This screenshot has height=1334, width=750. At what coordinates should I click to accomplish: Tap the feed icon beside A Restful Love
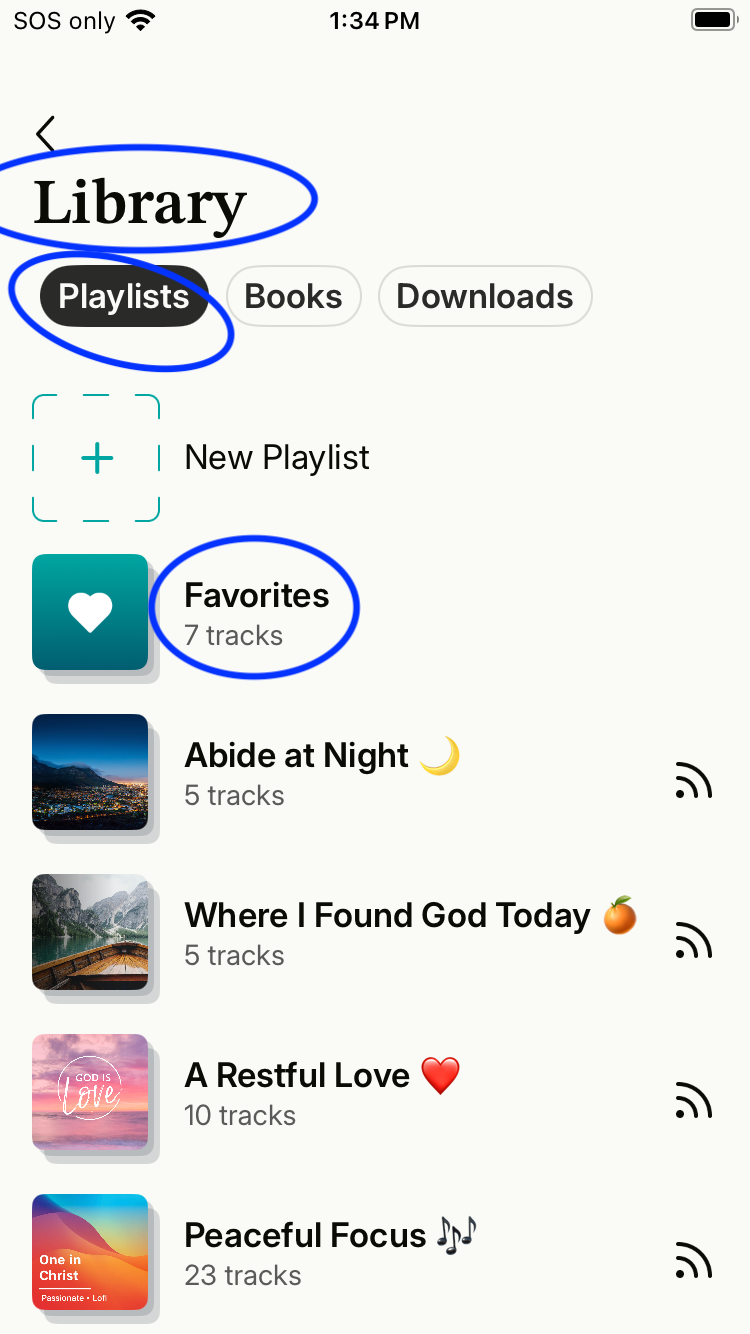point(693,1100)
